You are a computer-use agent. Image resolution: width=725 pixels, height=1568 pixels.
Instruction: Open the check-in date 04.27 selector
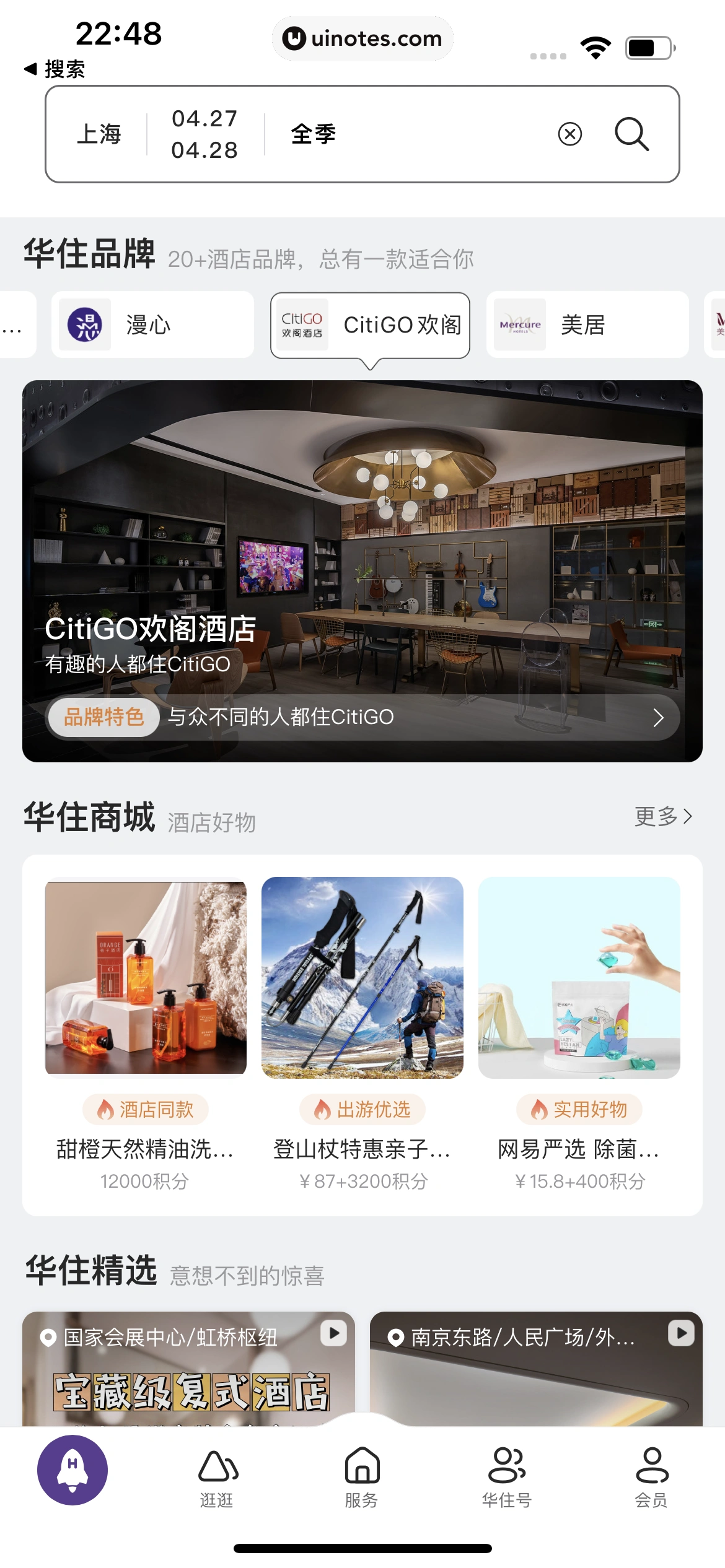click(x=204, y=119)
